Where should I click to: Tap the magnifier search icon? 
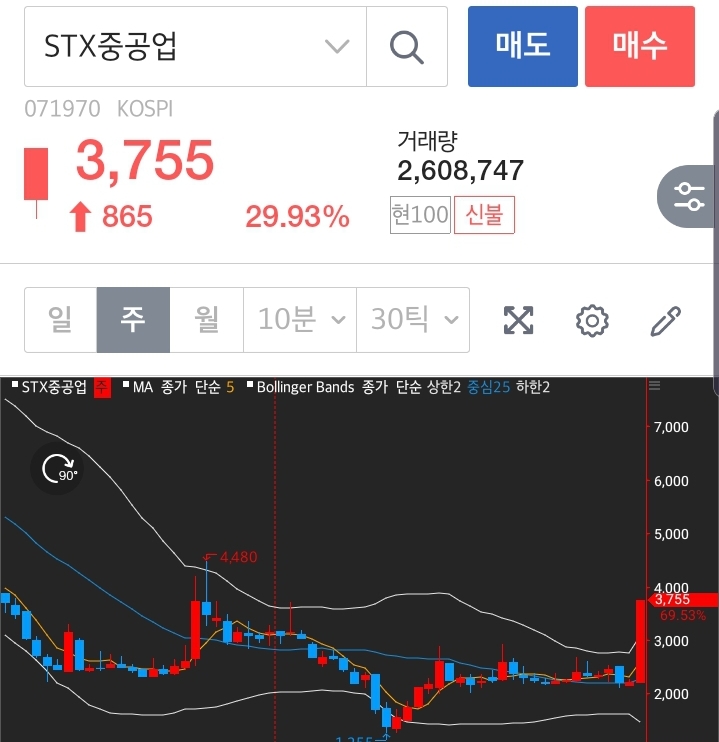[x=407, y=46]
